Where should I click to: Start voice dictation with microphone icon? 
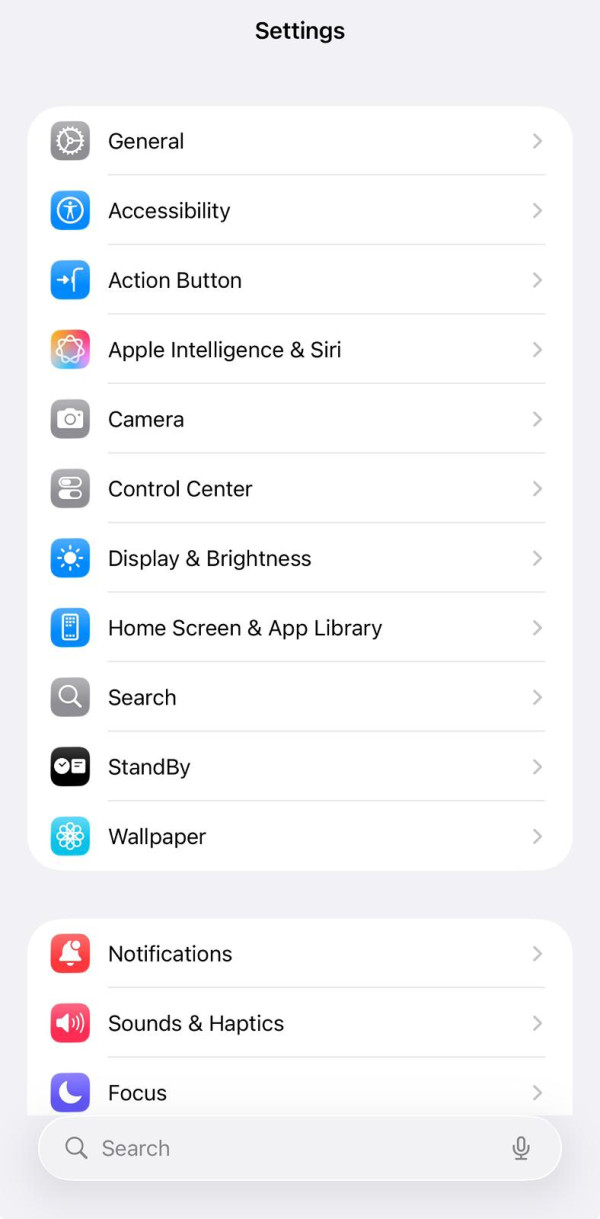[x=521, y=1148]
